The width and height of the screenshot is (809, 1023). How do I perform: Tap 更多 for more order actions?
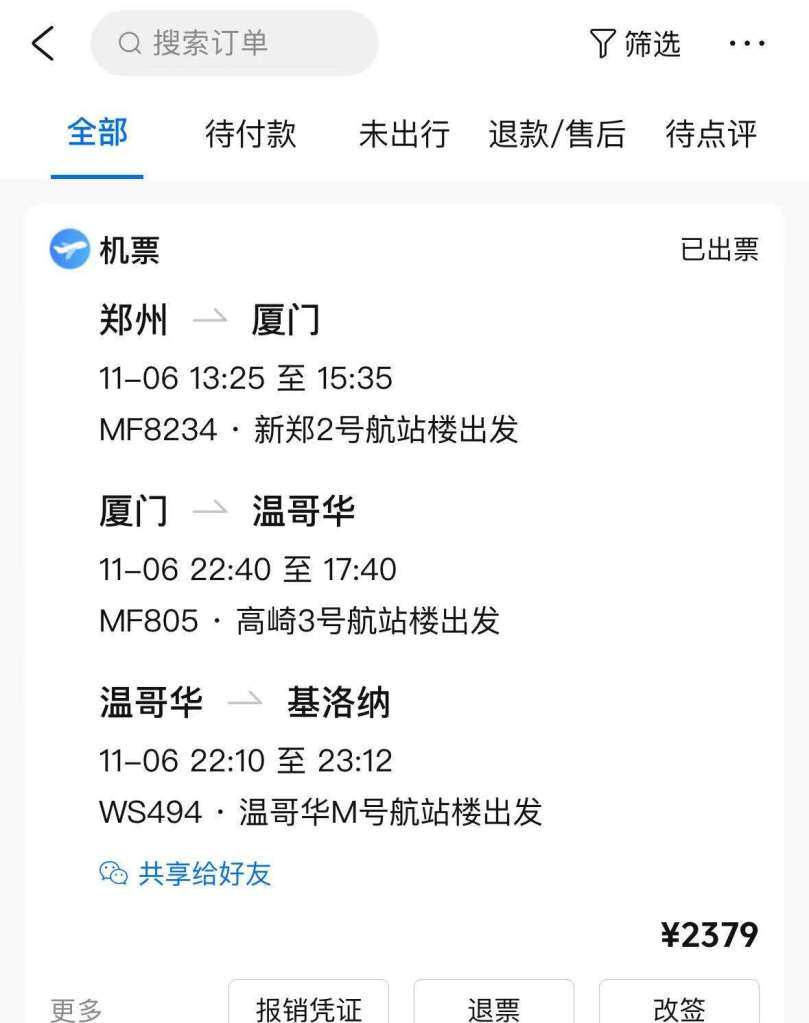point(76,1009)
